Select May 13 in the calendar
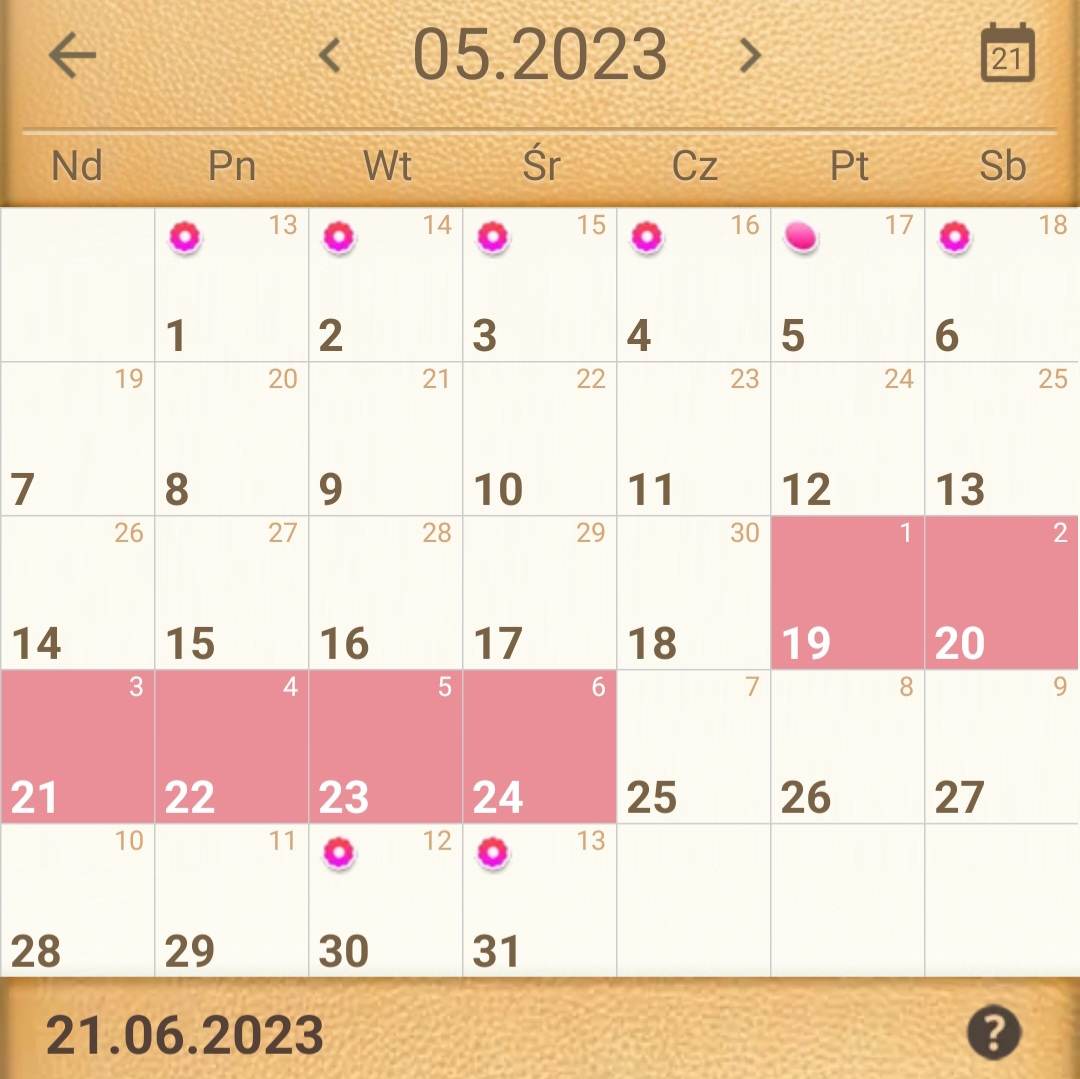Screen dimensions: 1080x1079 point(1002,439)
